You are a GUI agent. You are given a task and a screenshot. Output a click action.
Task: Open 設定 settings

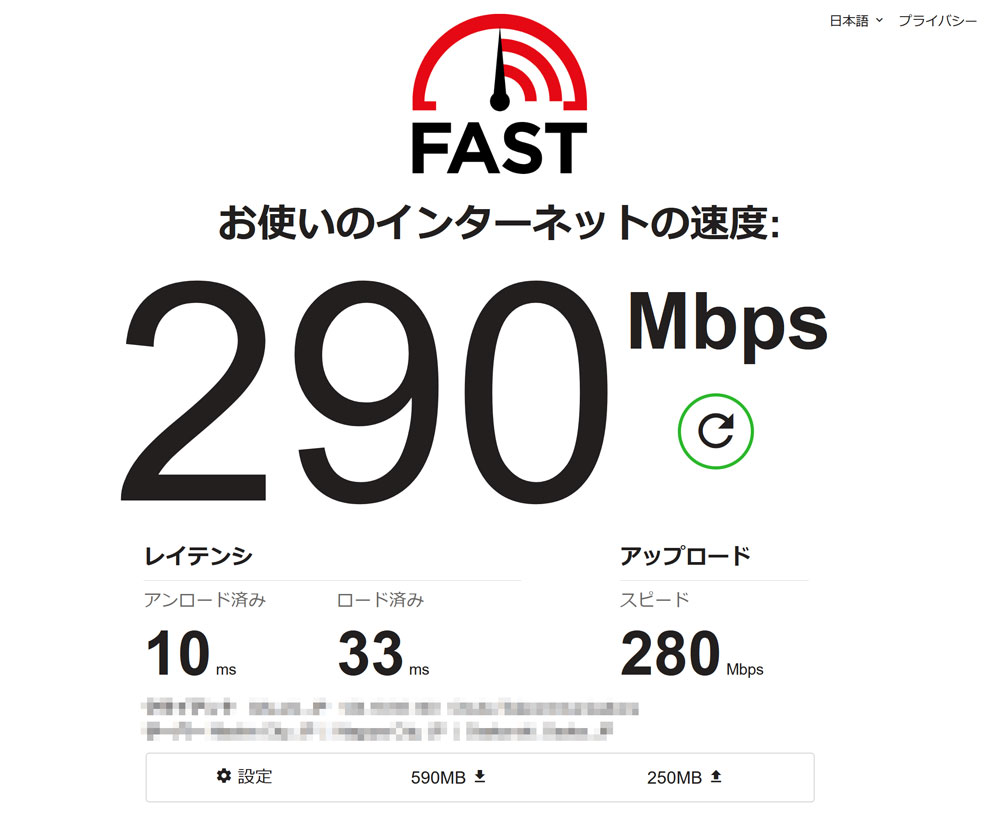(245, 776)
